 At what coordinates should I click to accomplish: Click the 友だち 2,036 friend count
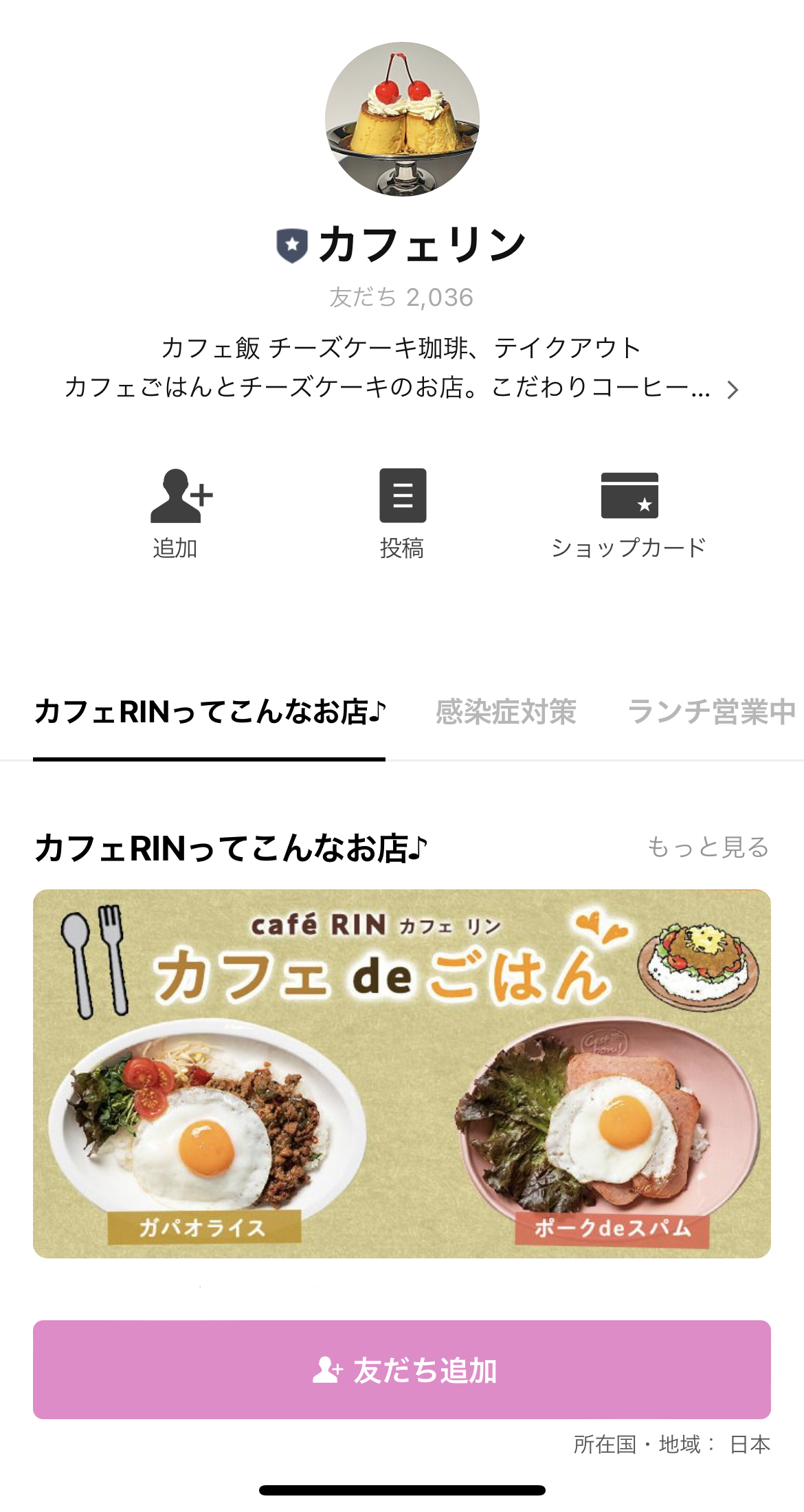[402, 297]
